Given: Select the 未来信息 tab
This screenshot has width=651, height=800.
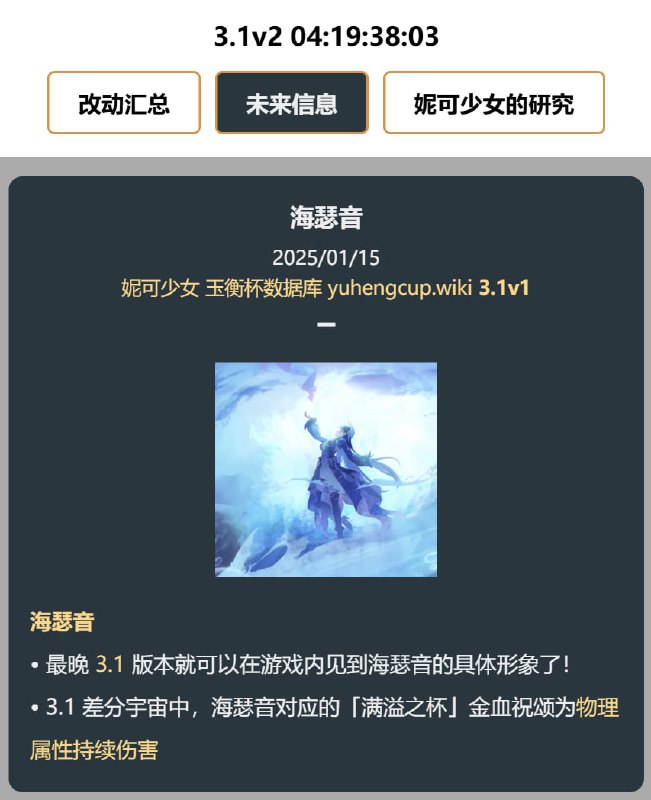Looking at the screenshot, I should pos(292,103).
